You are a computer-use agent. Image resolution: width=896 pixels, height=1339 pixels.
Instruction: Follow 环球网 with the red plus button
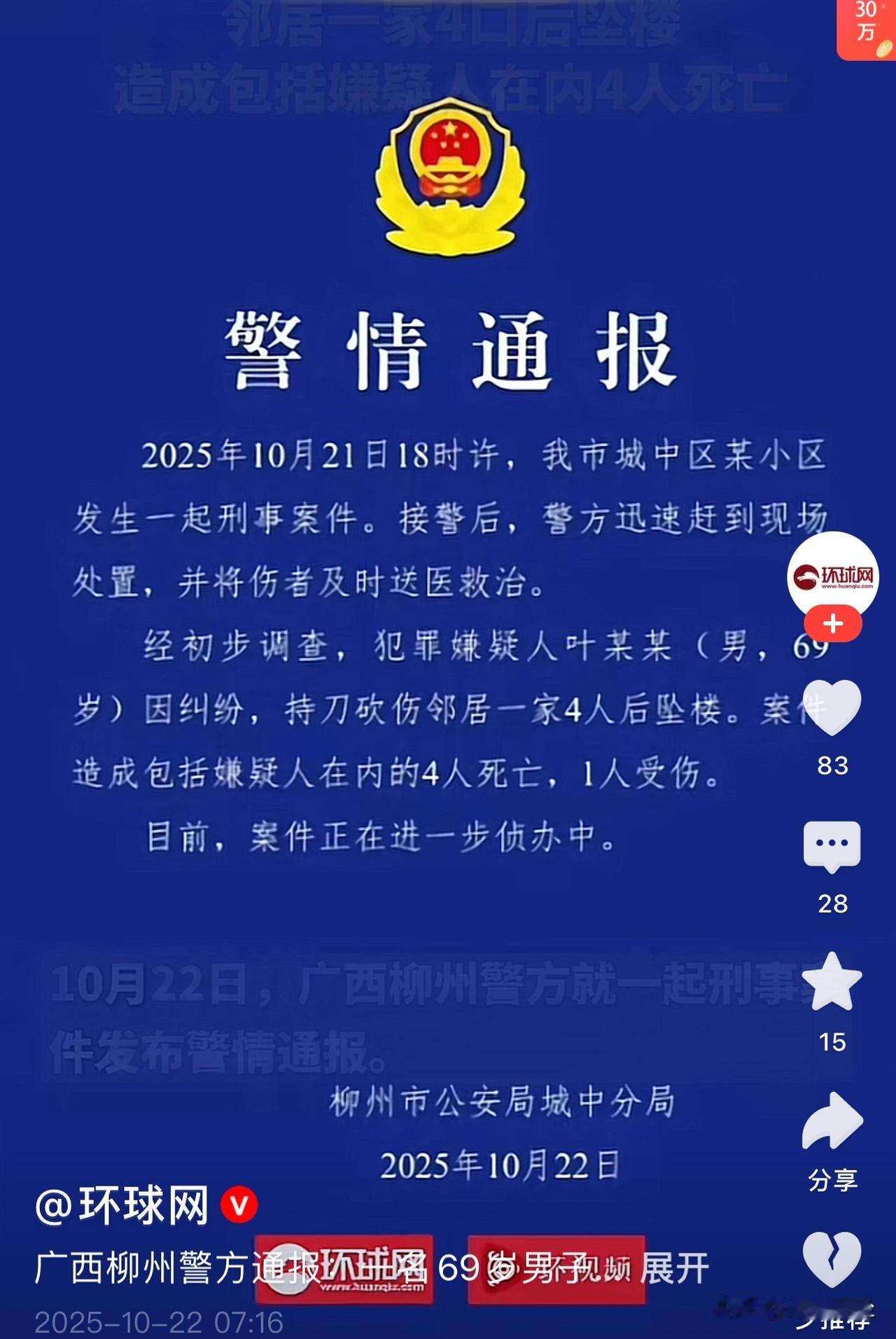[832, 624]
